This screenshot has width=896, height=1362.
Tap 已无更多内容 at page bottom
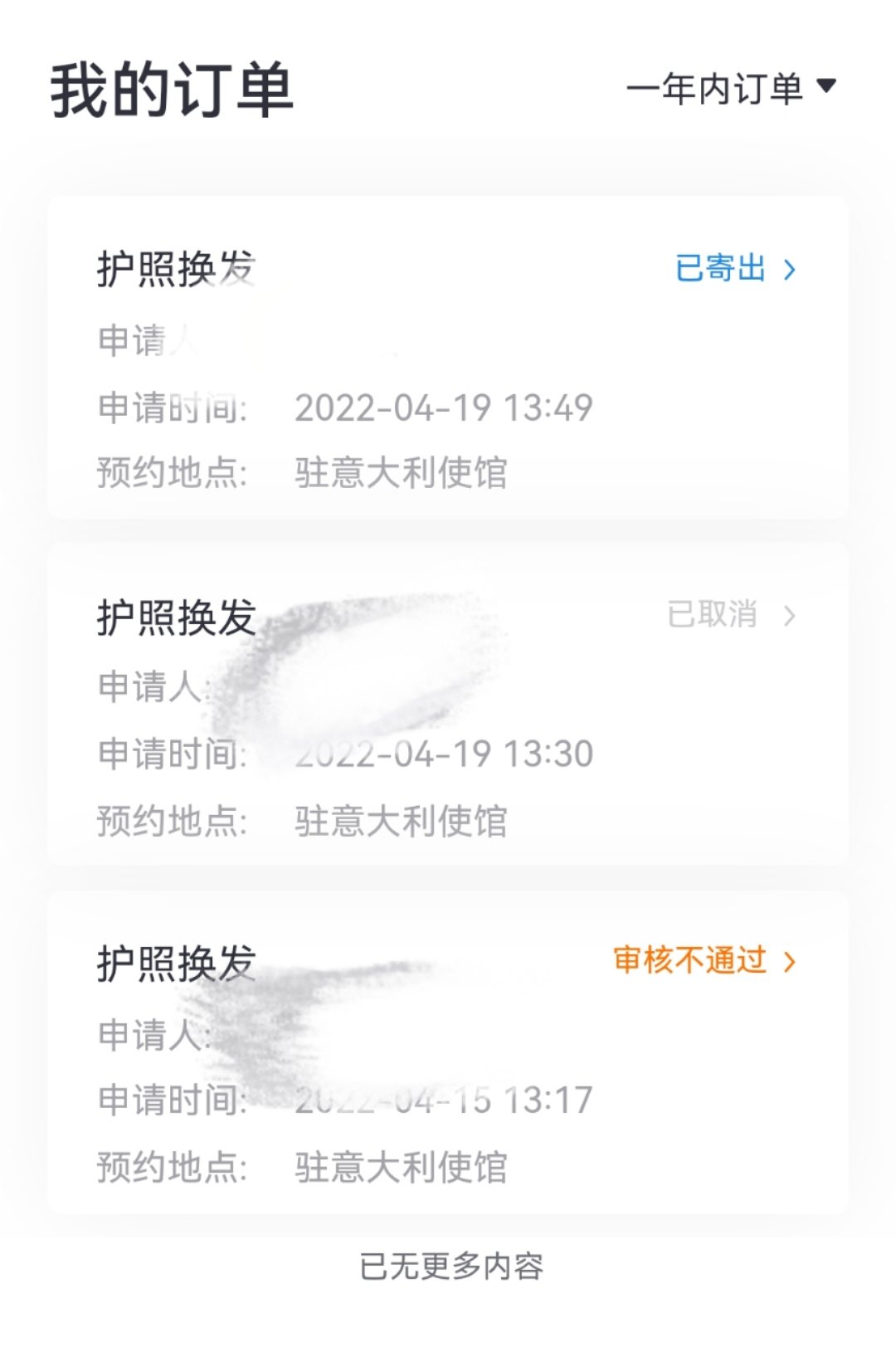pyautogui.click(x=454, y=1266)
